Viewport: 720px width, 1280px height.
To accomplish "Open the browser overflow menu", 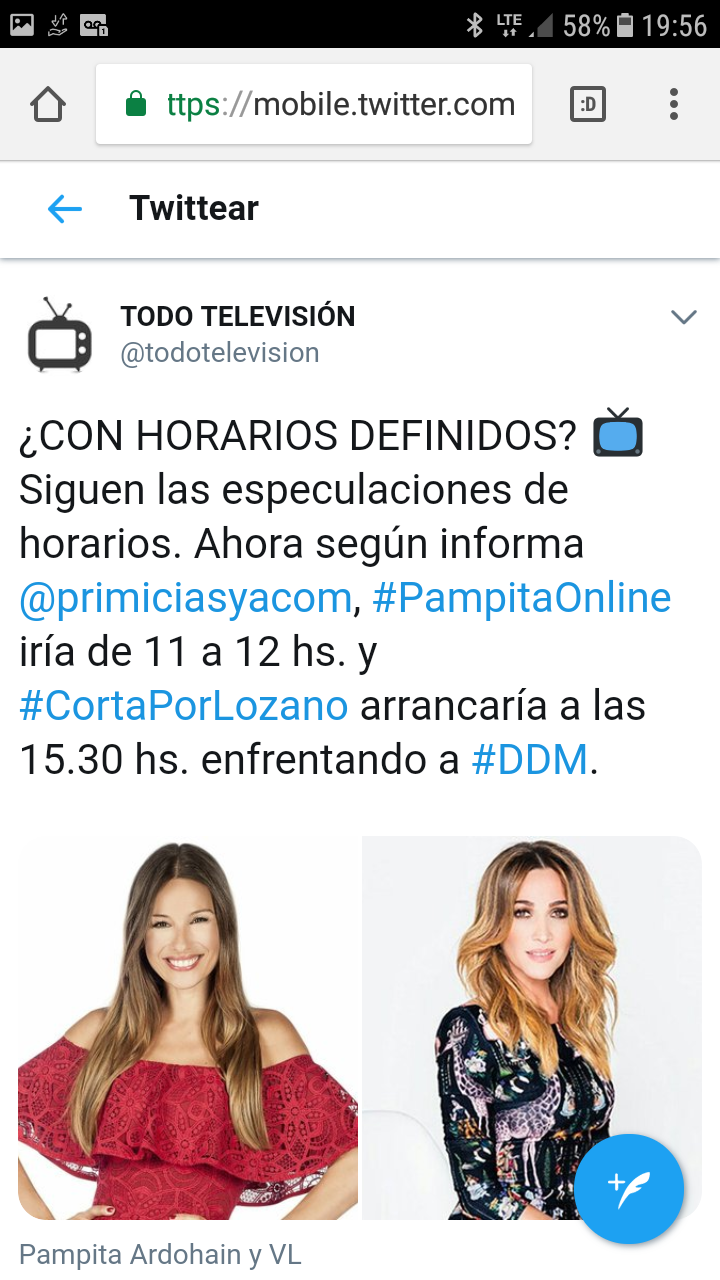I will point(674,104).
